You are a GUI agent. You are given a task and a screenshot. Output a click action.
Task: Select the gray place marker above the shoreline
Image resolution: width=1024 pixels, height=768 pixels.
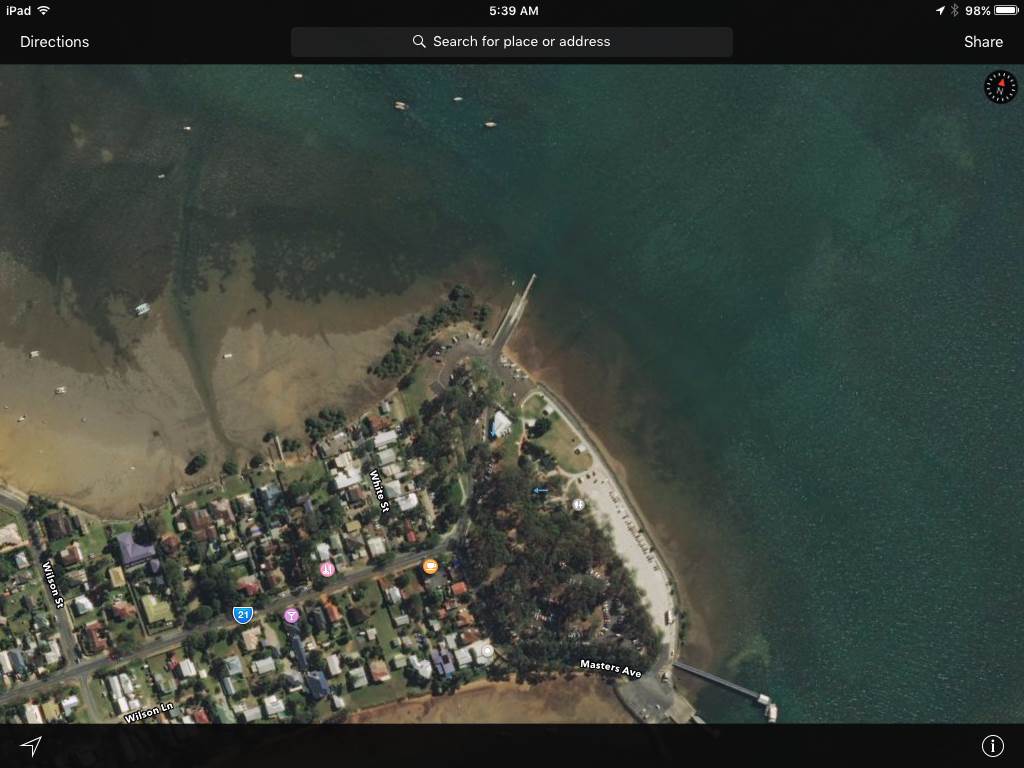pos(487,651)
